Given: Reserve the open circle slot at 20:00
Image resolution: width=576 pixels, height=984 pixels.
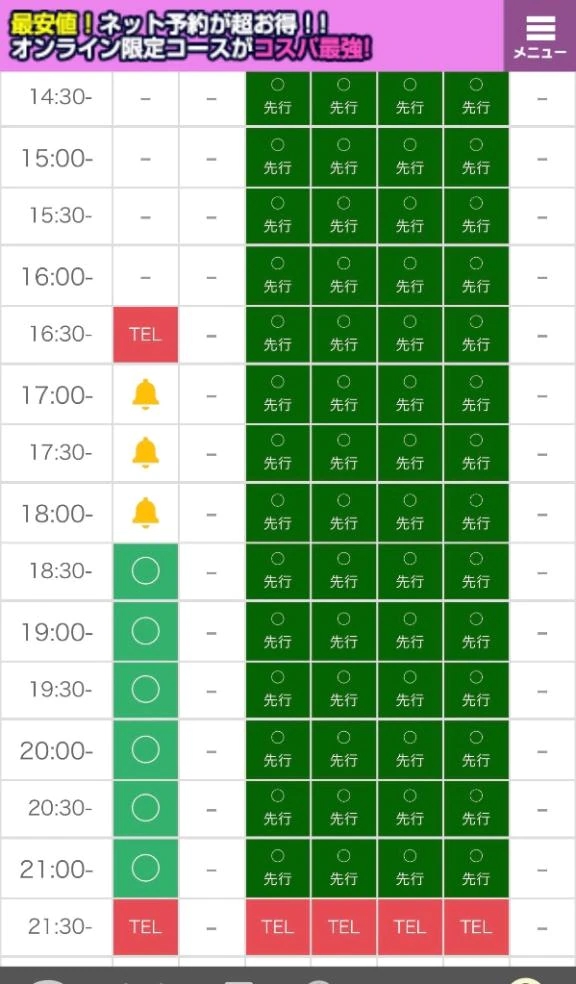Looking at the screenshot, I should point(146,750).
